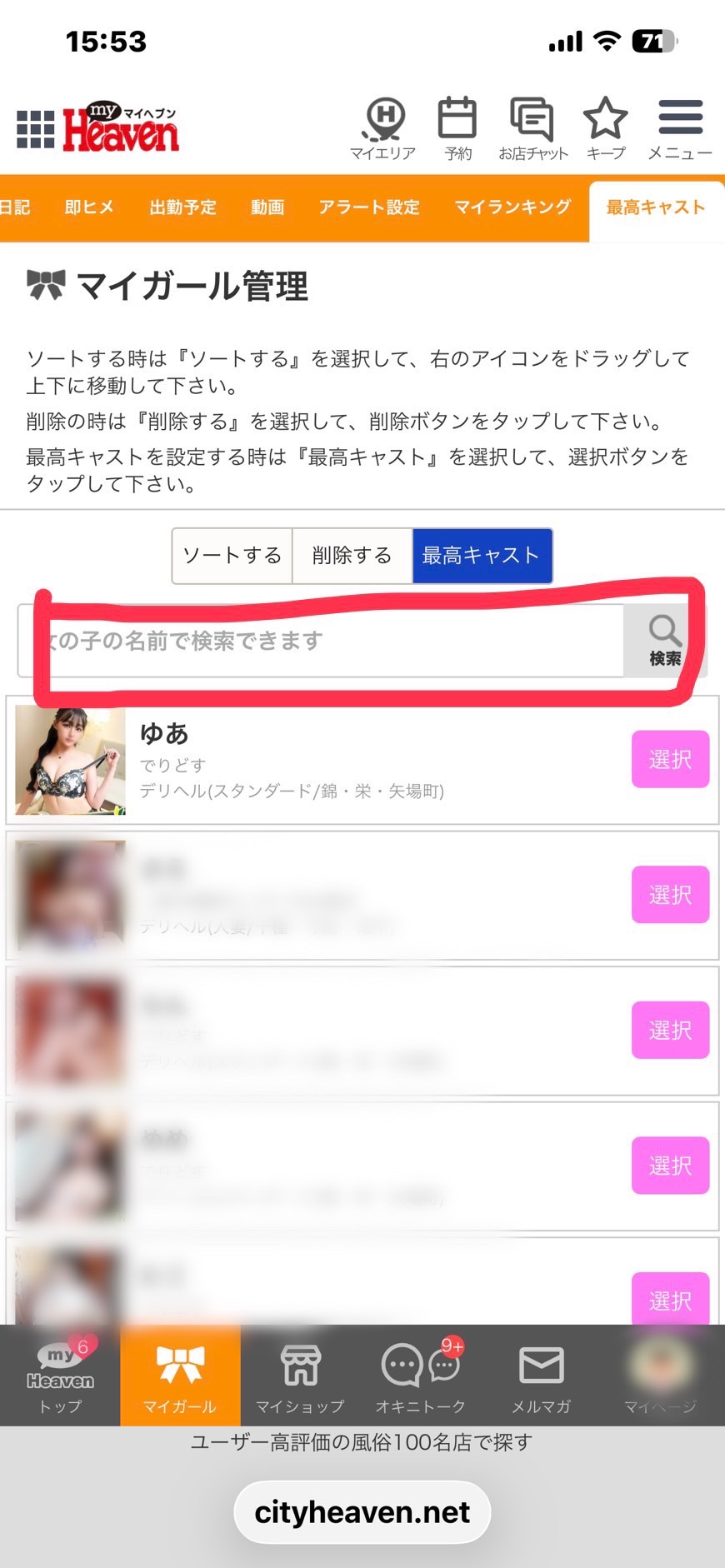Image resolution: width=725 pixels, height=1568 pixels.
Task: Select the 削除する mode
Action: [352, 556]
